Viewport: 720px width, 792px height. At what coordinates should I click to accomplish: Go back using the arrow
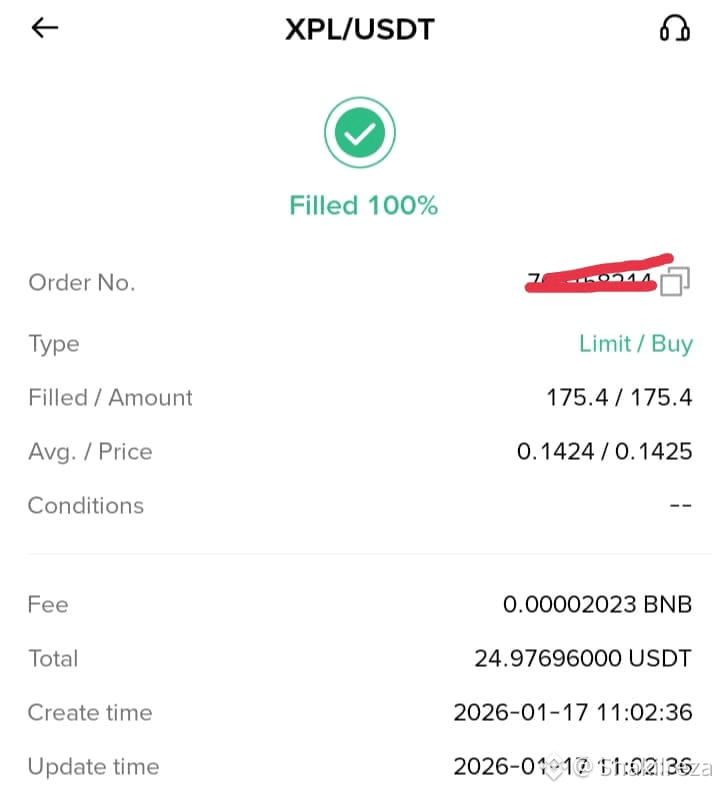coord(45,28)
